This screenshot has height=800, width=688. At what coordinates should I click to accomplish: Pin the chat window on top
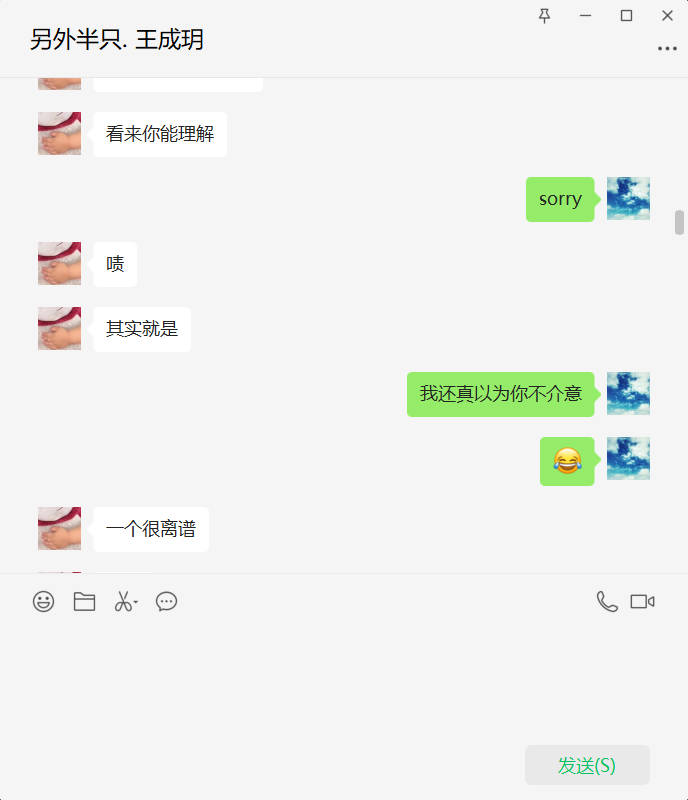pos(545,15)
